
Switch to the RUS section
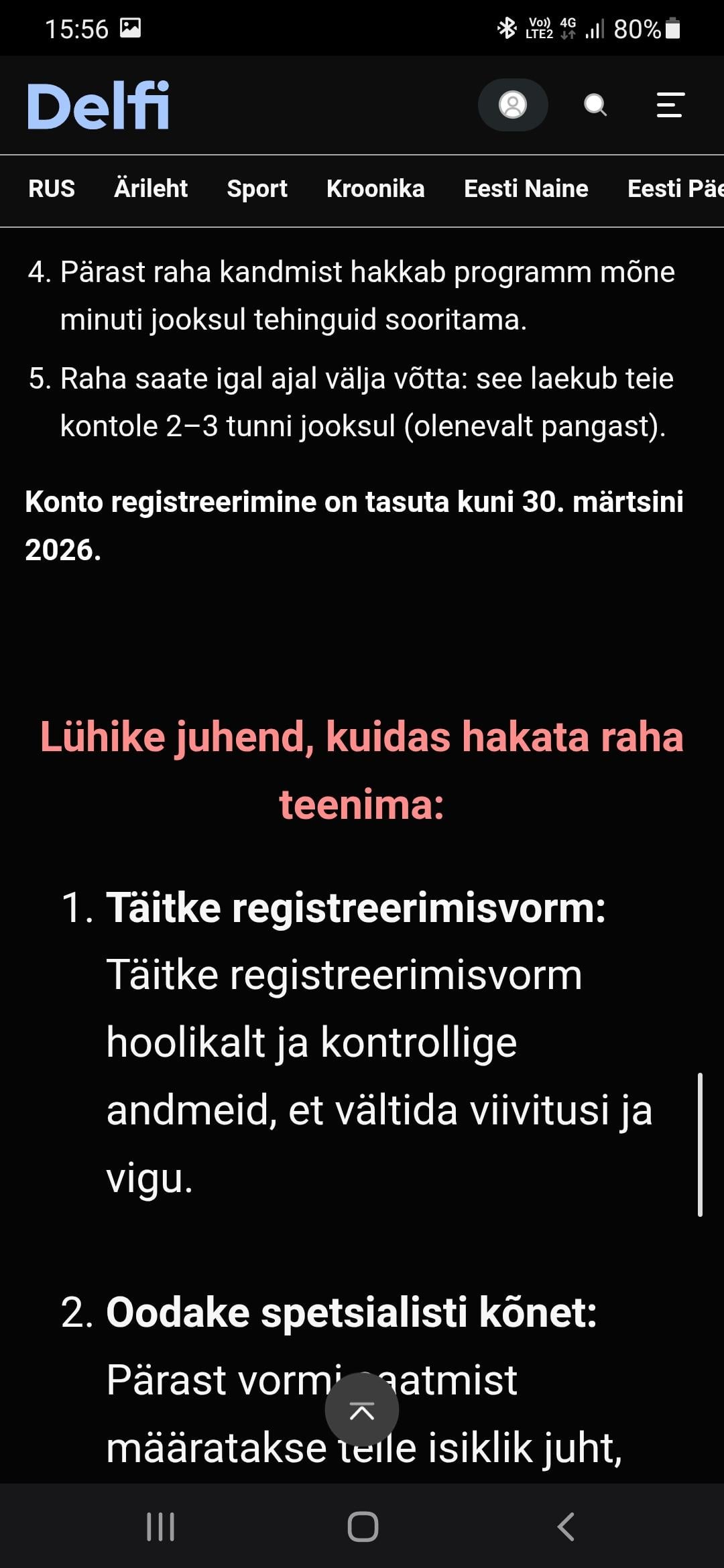pyautogui.click(x=52, y=189)
